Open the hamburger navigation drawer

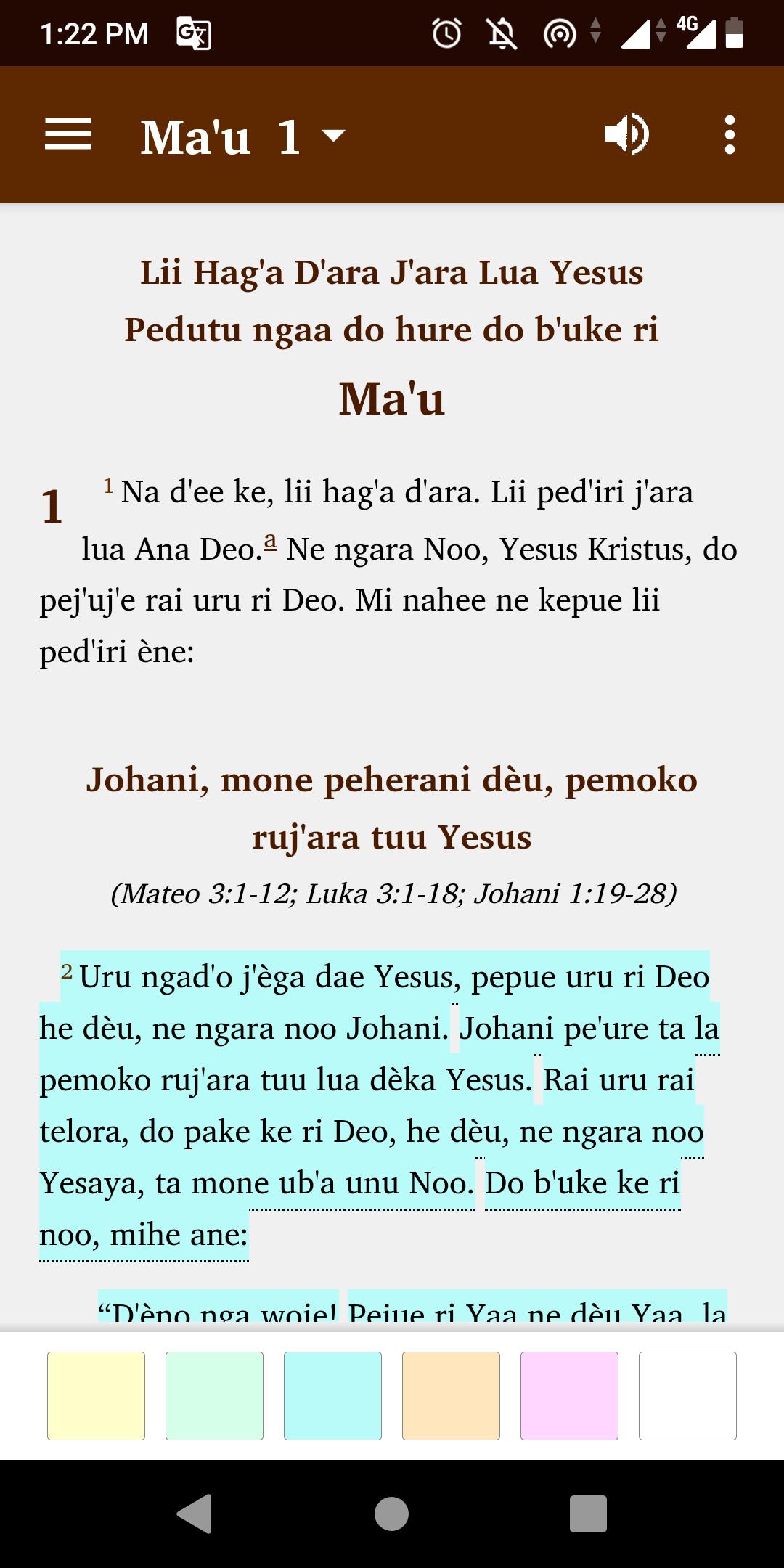(68, 135)
